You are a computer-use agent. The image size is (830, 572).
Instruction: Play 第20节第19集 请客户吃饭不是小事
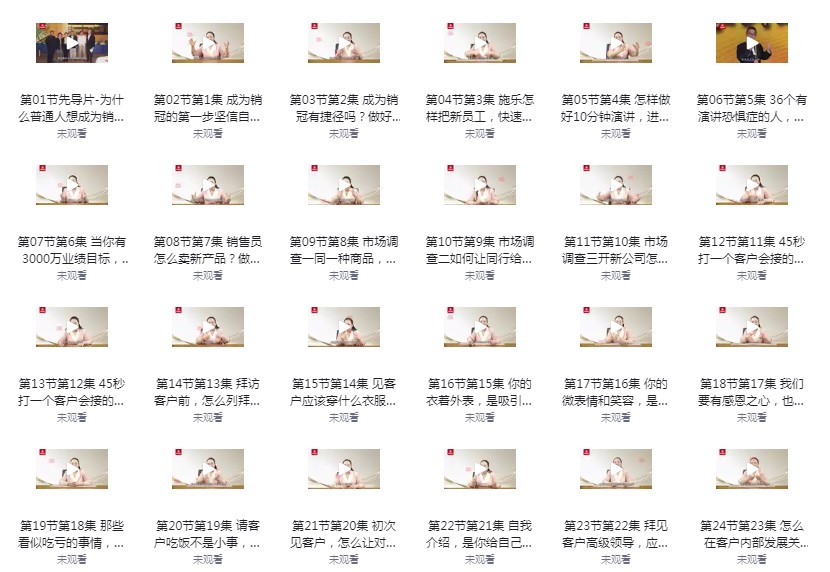pyautogui.click(x=208, y=469)
